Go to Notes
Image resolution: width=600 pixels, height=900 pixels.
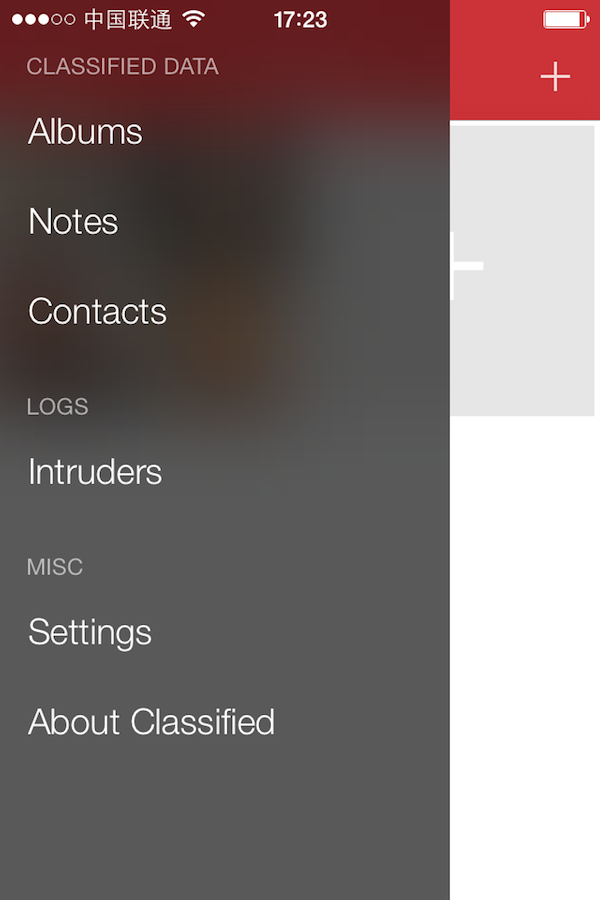pyautogui.click(x=74, y=222)
